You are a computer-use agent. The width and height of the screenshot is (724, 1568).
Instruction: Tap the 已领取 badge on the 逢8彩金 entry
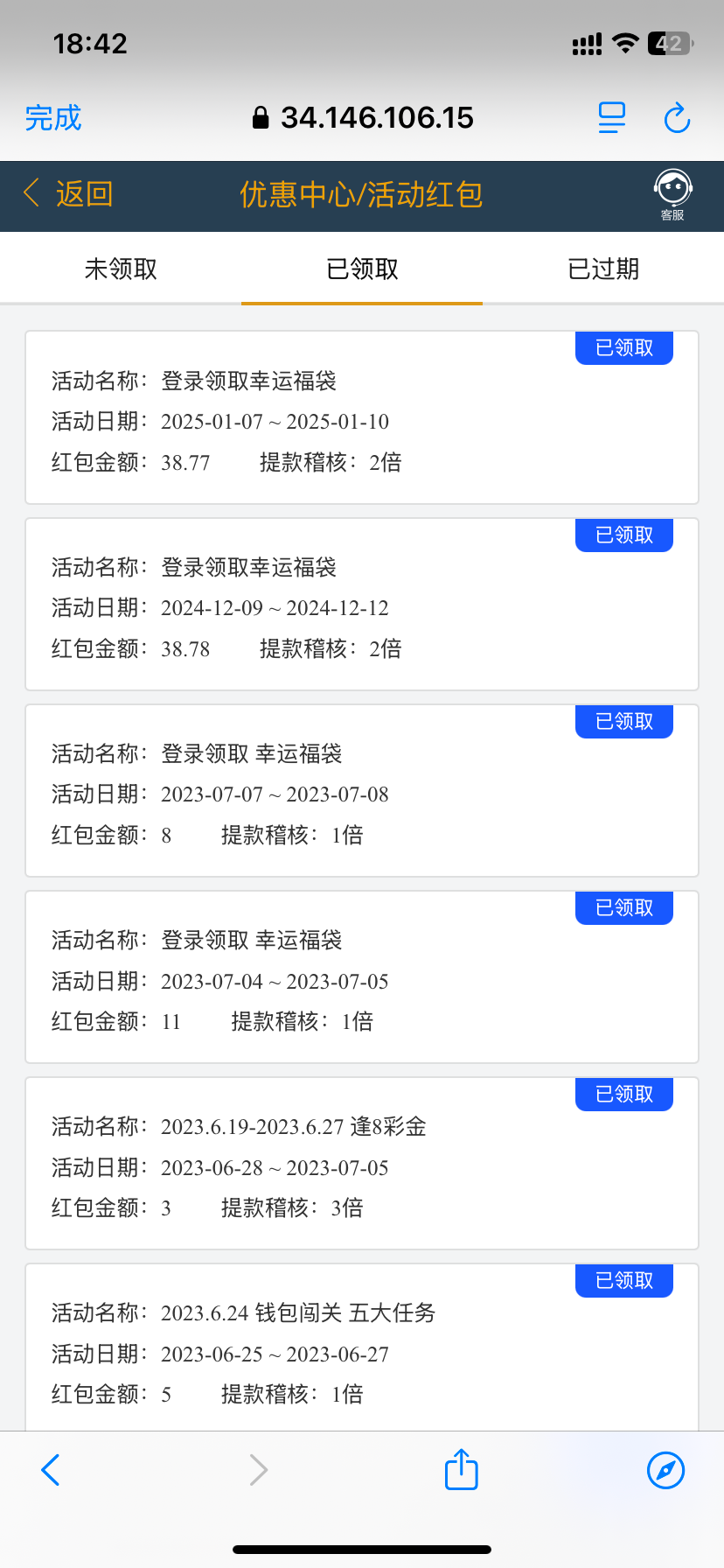point(623,1094)
